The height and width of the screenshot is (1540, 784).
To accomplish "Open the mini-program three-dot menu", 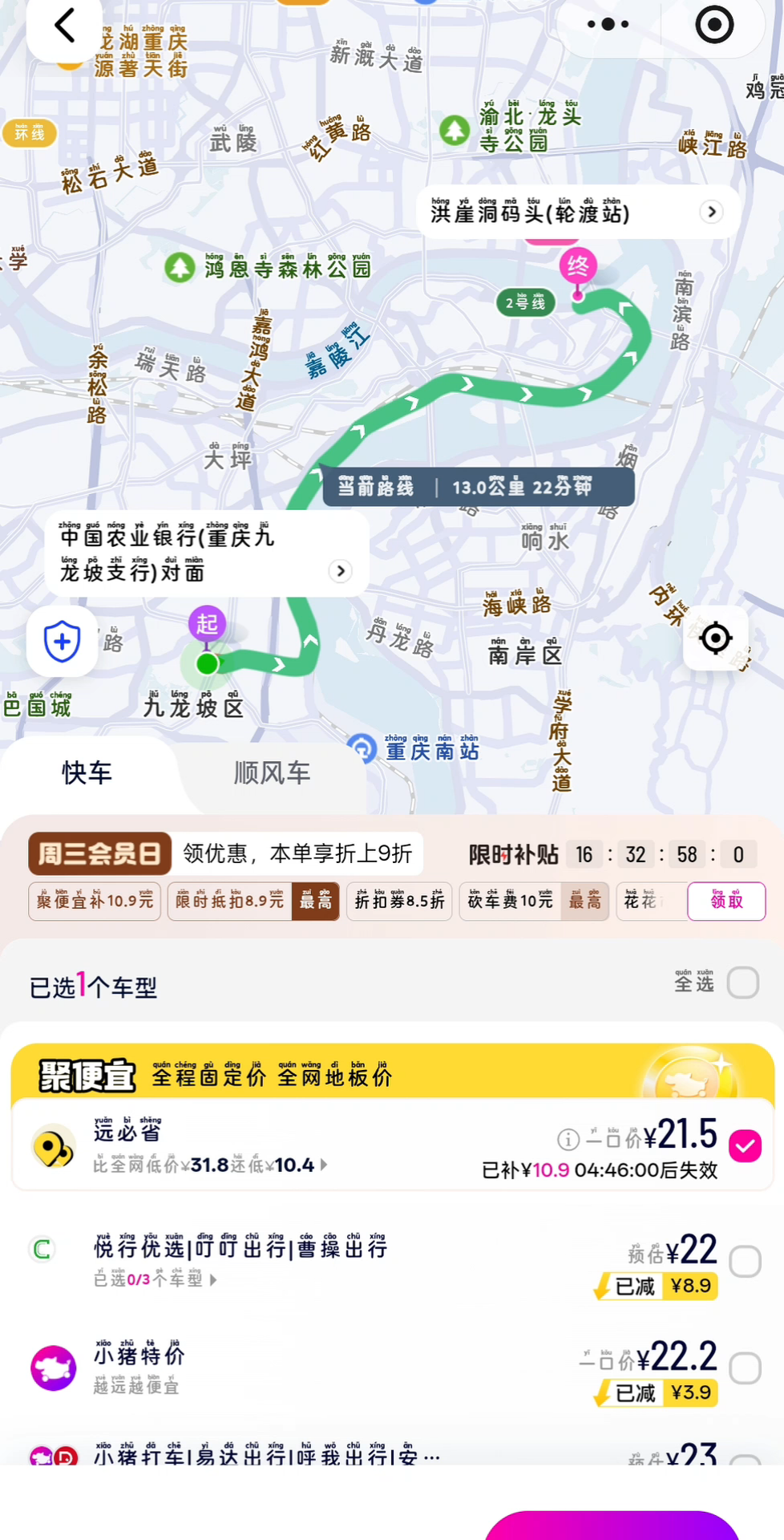I will 608,25.
